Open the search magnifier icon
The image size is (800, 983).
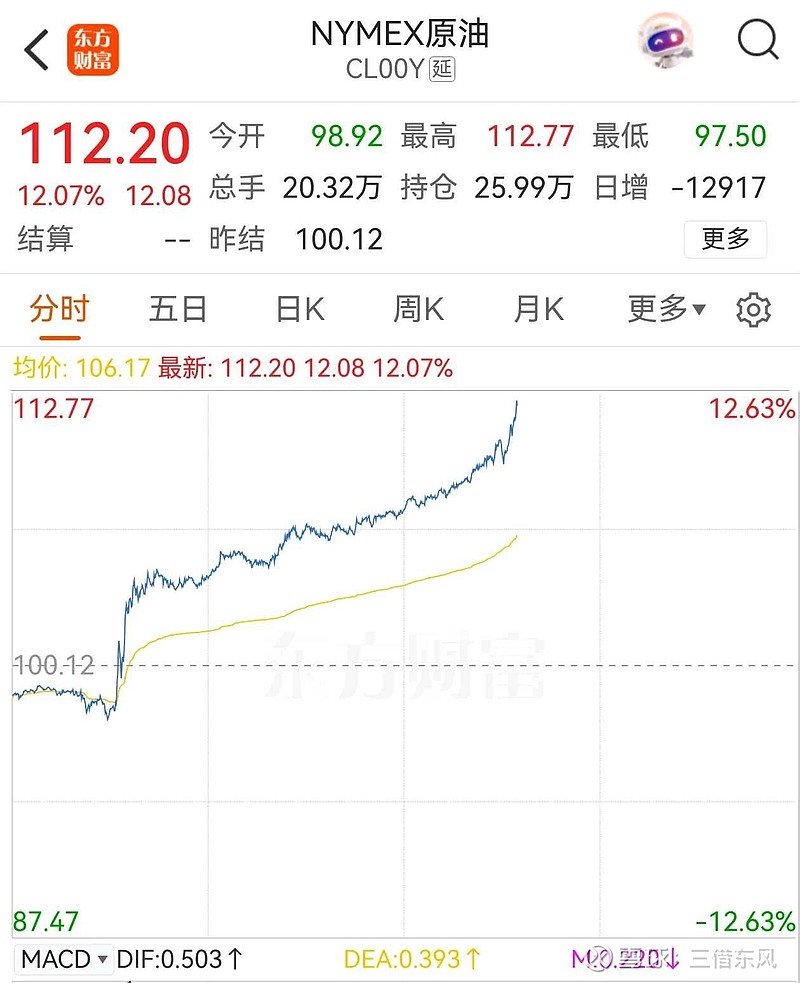pos(758,42)
